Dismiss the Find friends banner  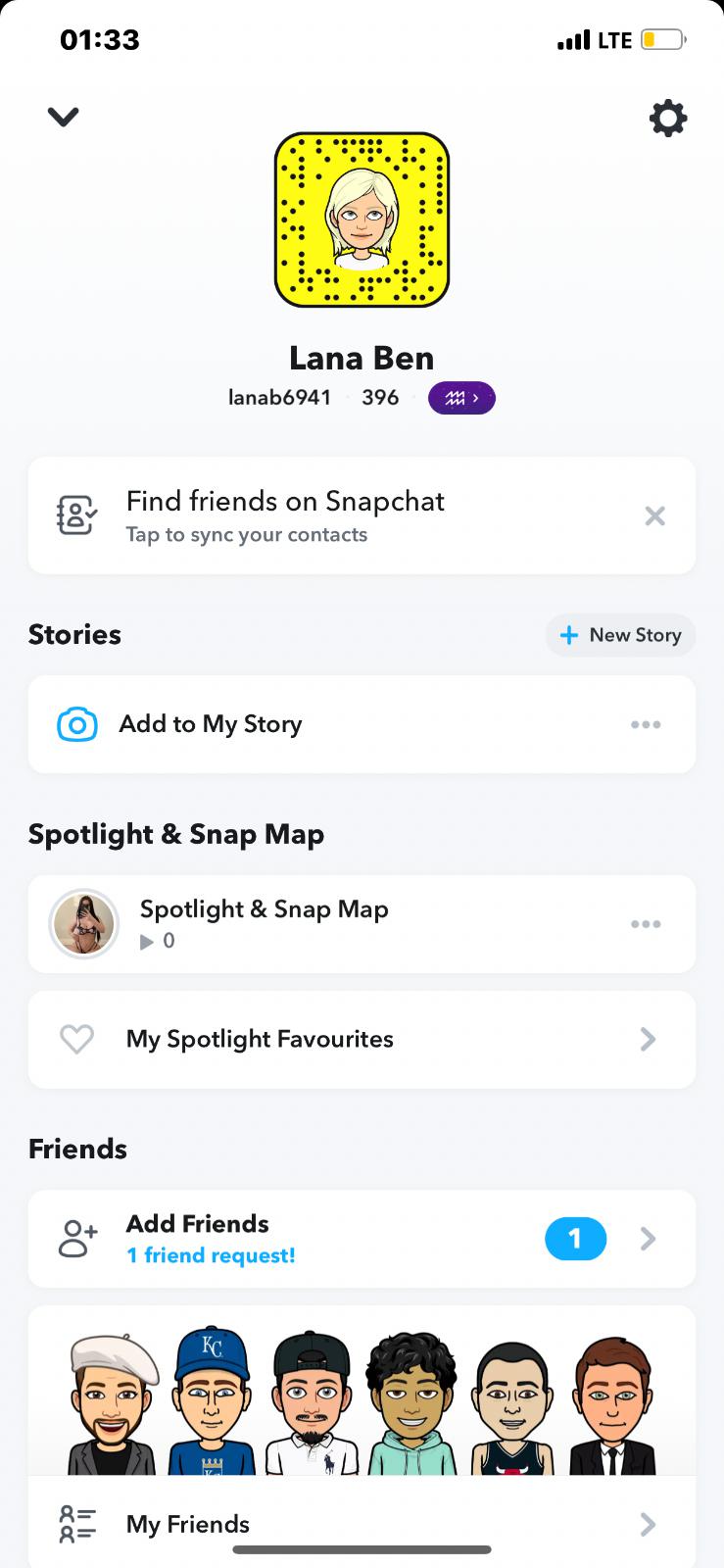655,516
